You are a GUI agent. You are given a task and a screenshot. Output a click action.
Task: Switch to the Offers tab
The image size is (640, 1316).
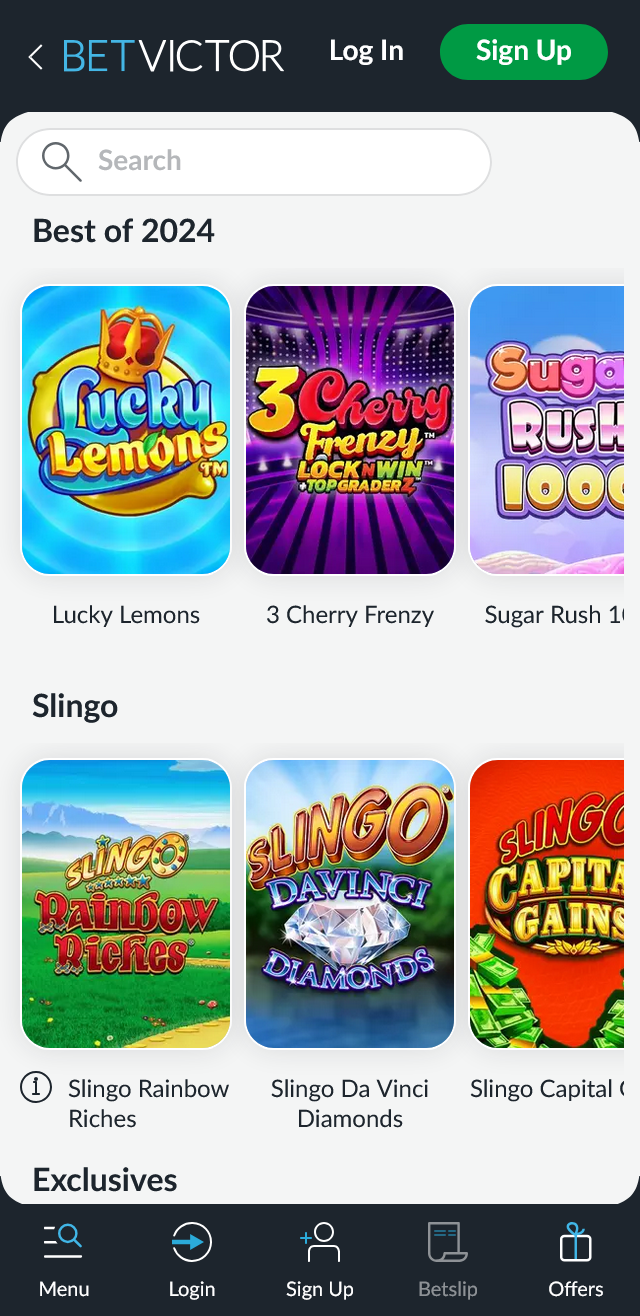[x=576, y=1260]
